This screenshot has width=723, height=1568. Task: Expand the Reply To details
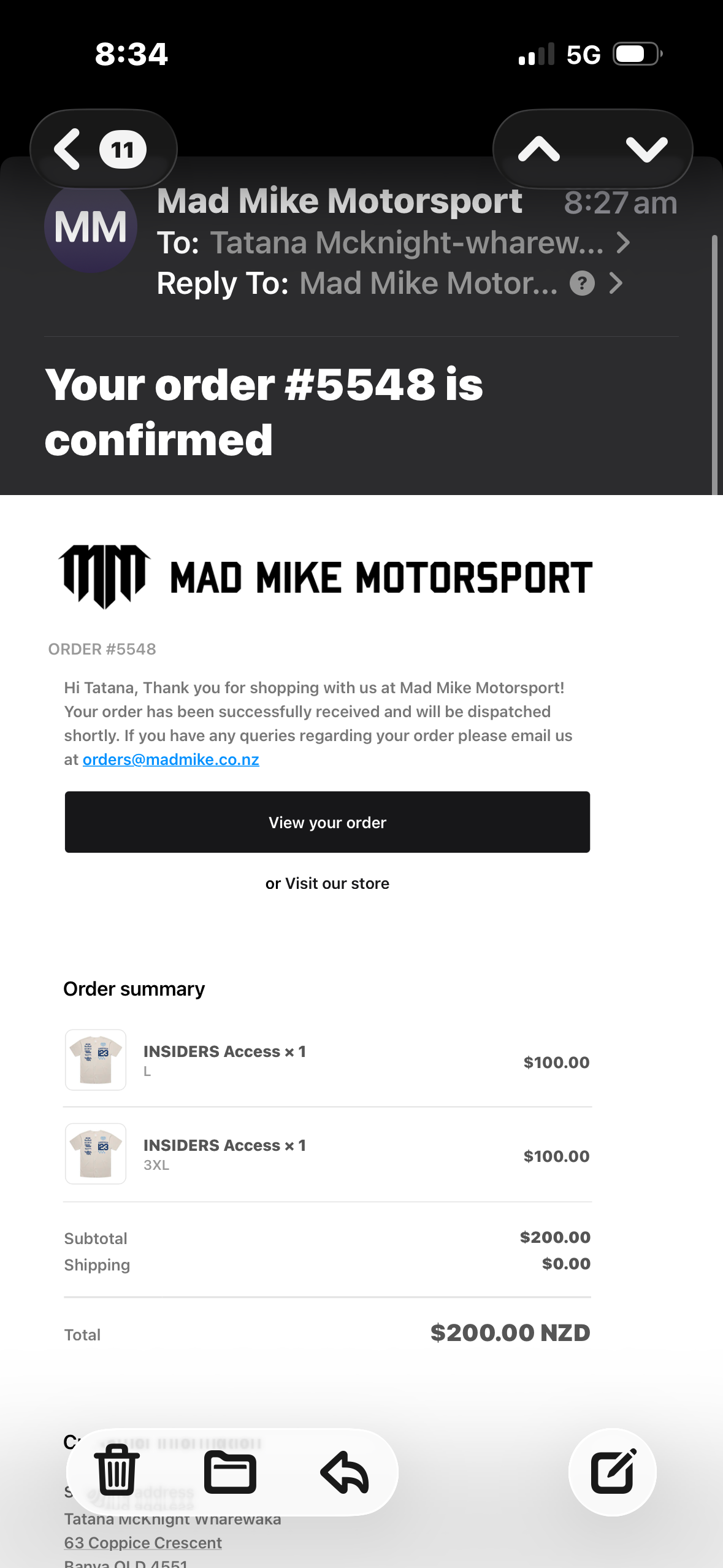(616, 283)
